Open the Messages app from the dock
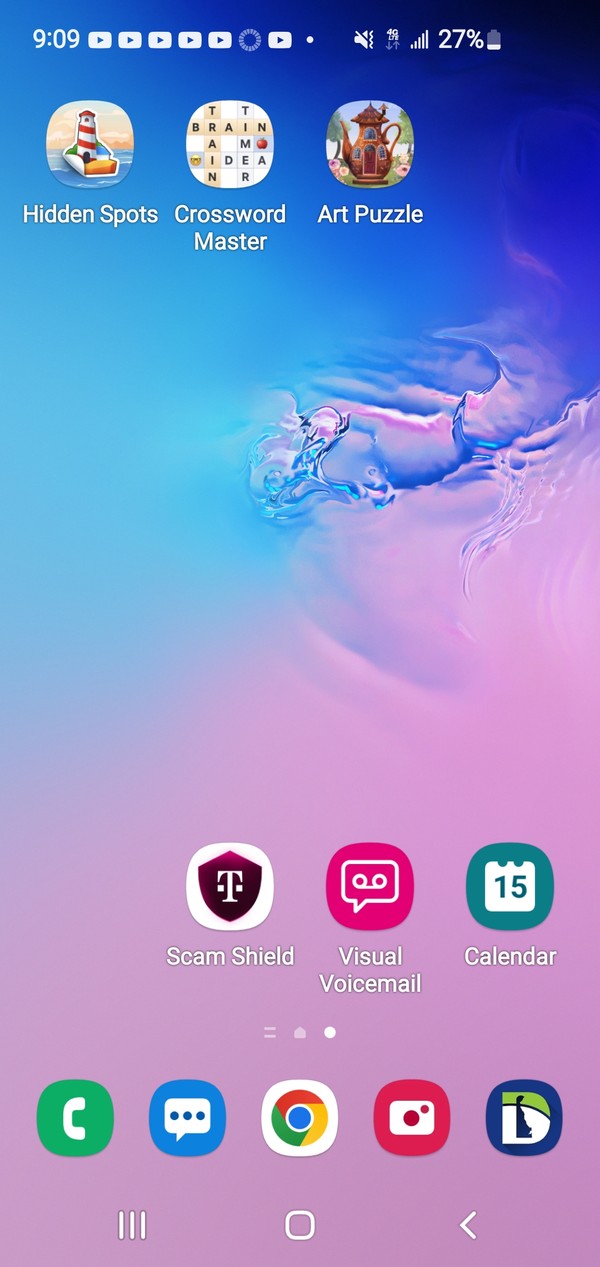Screen dimensions: 600x1267 pyautogui.click(x=187, y=1118)
